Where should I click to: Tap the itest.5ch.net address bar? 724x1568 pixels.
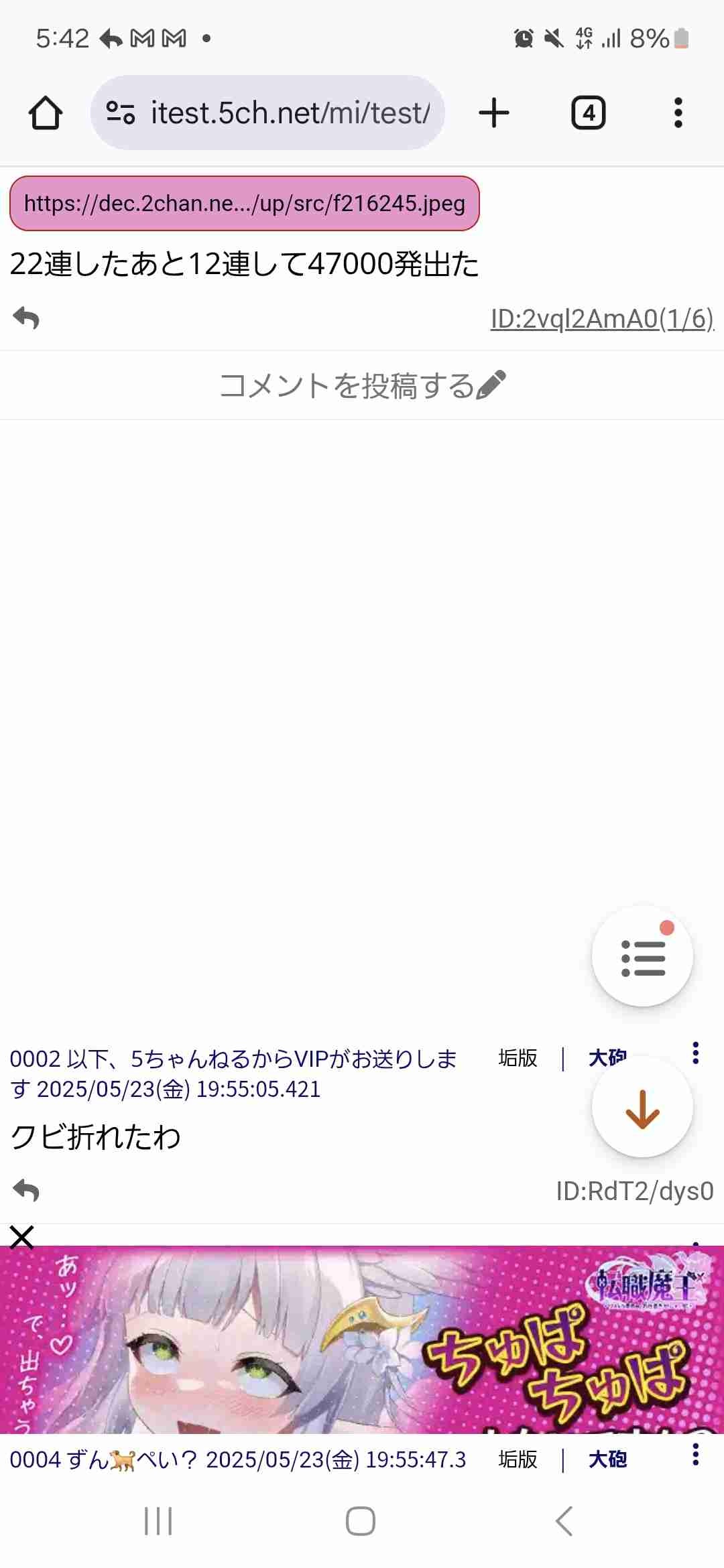pyautogui.click(x=268, y=113)
